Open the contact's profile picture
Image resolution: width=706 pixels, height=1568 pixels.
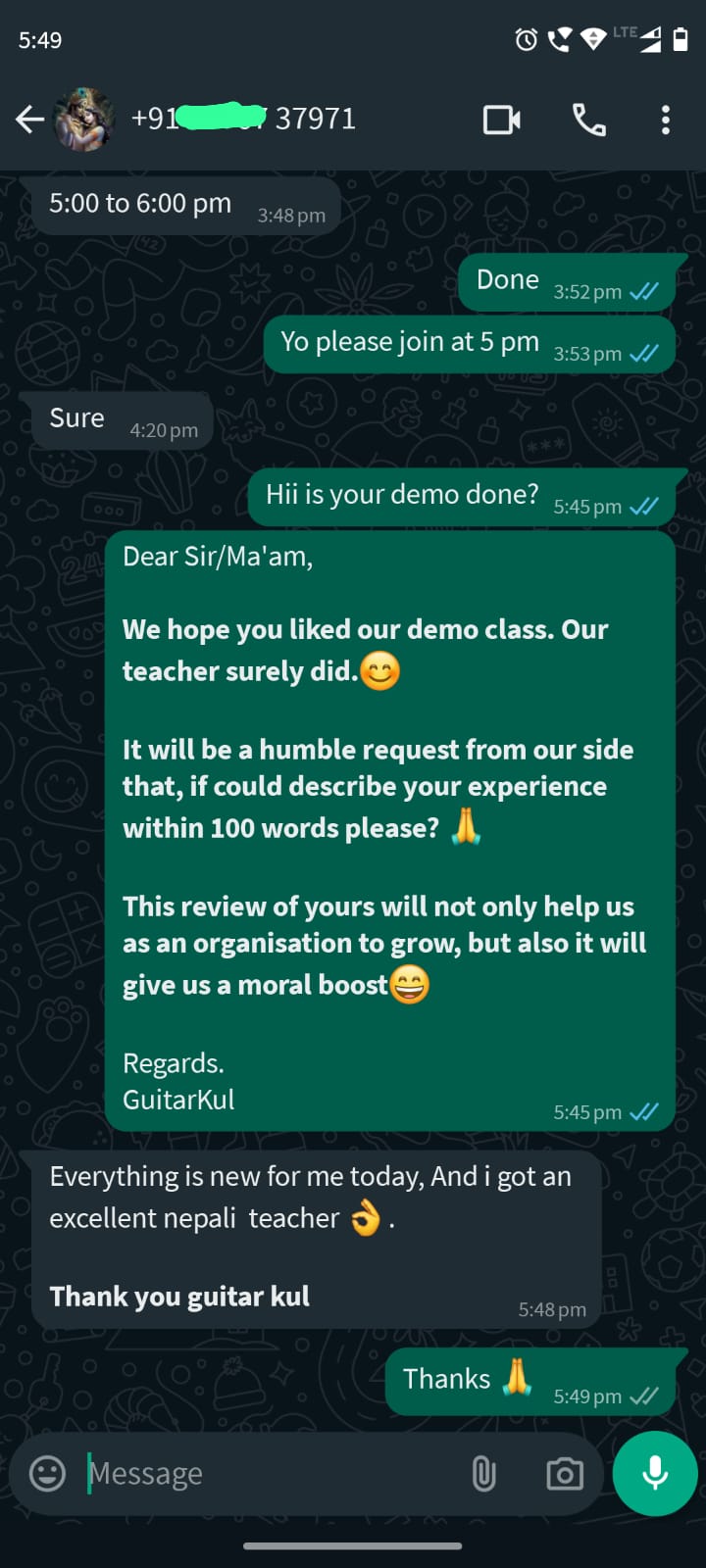point(83,120)
